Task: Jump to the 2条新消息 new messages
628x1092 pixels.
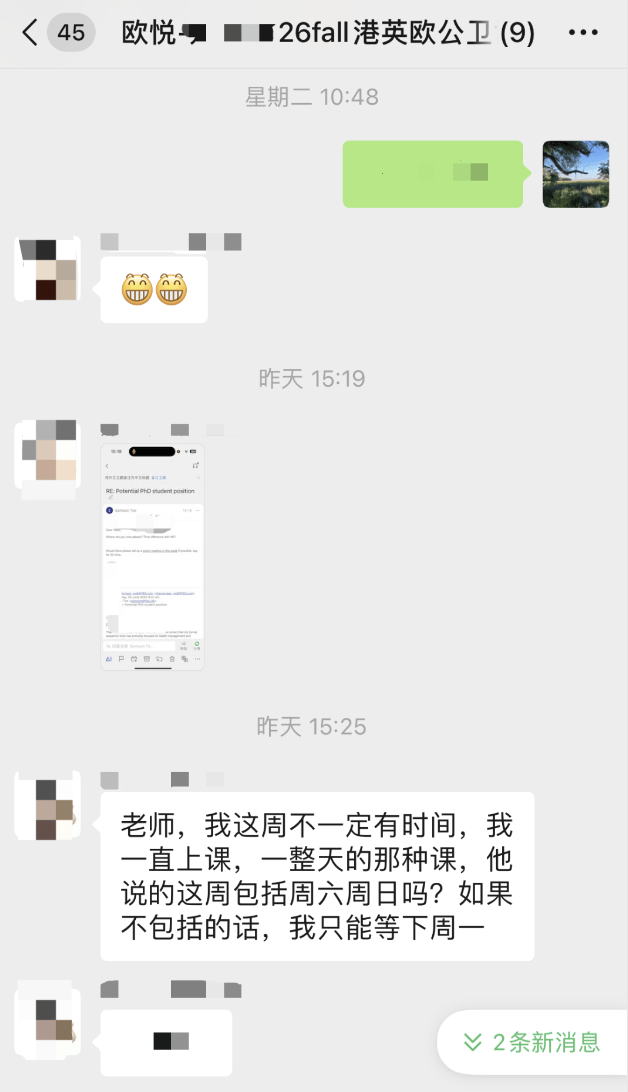Action: click(x=533, y=1042)
